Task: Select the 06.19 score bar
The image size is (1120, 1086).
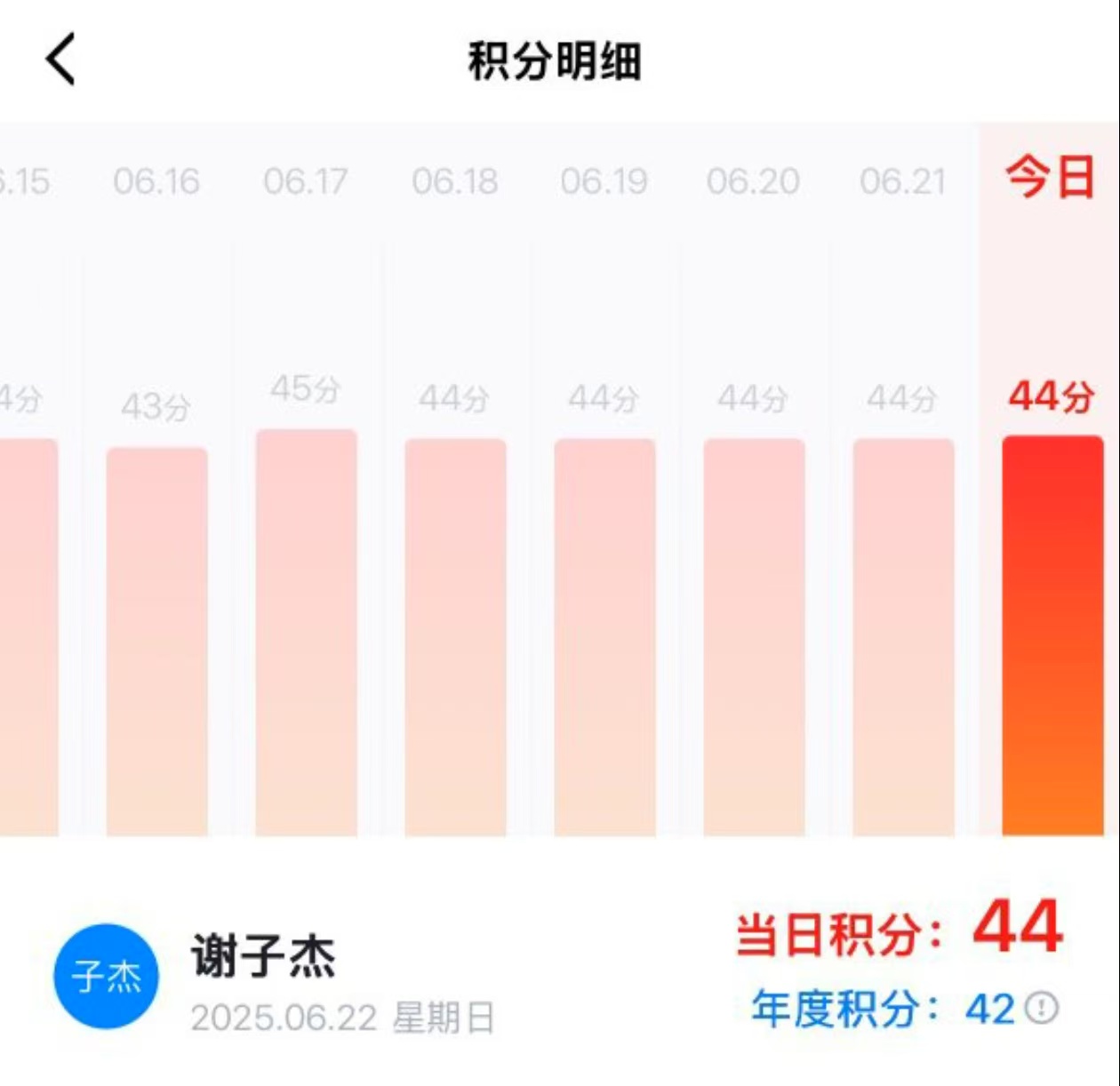Action: (x=605, y=636)
